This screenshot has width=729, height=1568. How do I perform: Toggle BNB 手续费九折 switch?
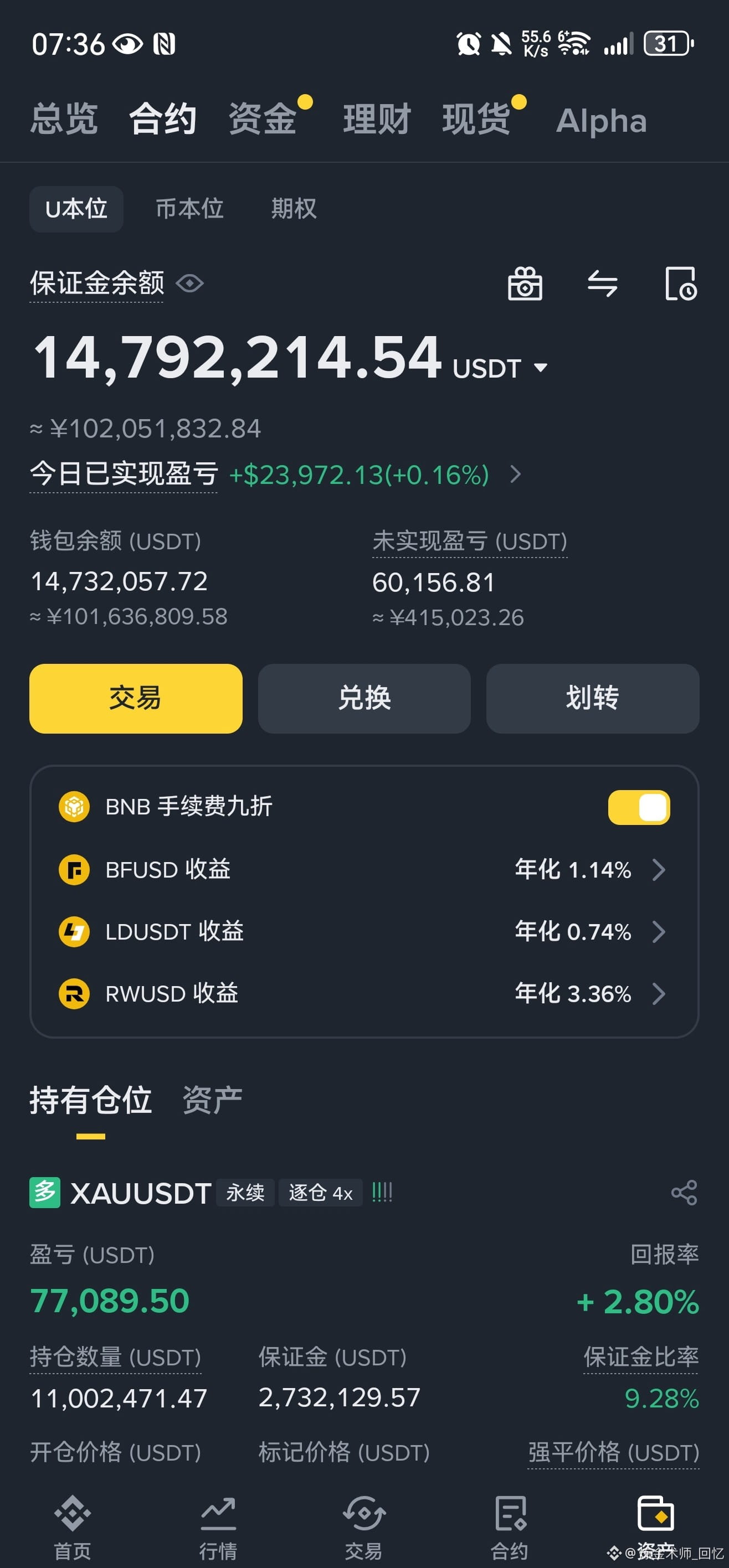(639, 807)
